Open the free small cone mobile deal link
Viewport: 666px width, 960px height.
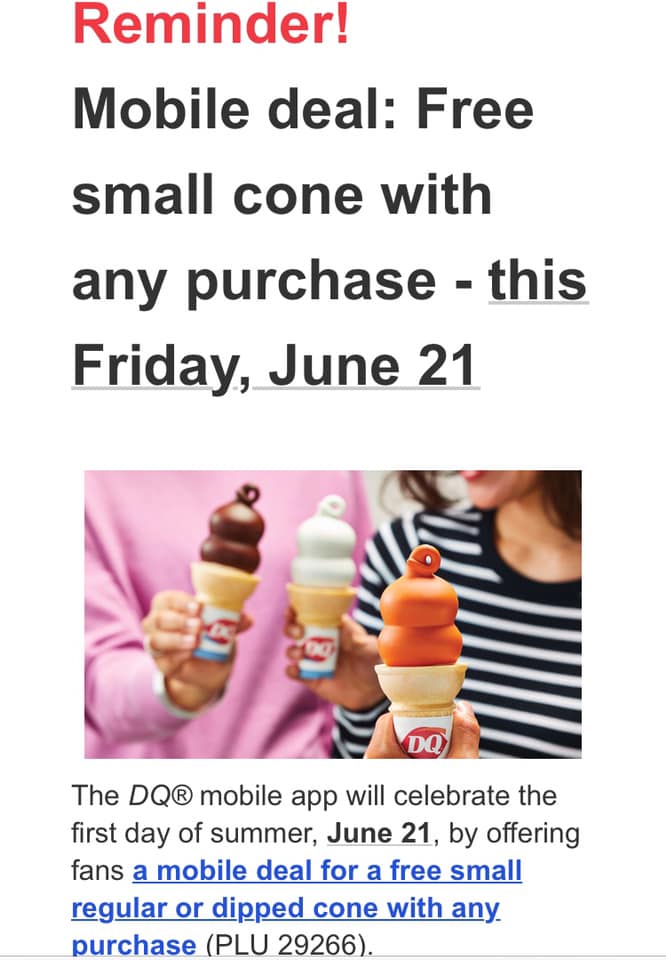[326, 871]
